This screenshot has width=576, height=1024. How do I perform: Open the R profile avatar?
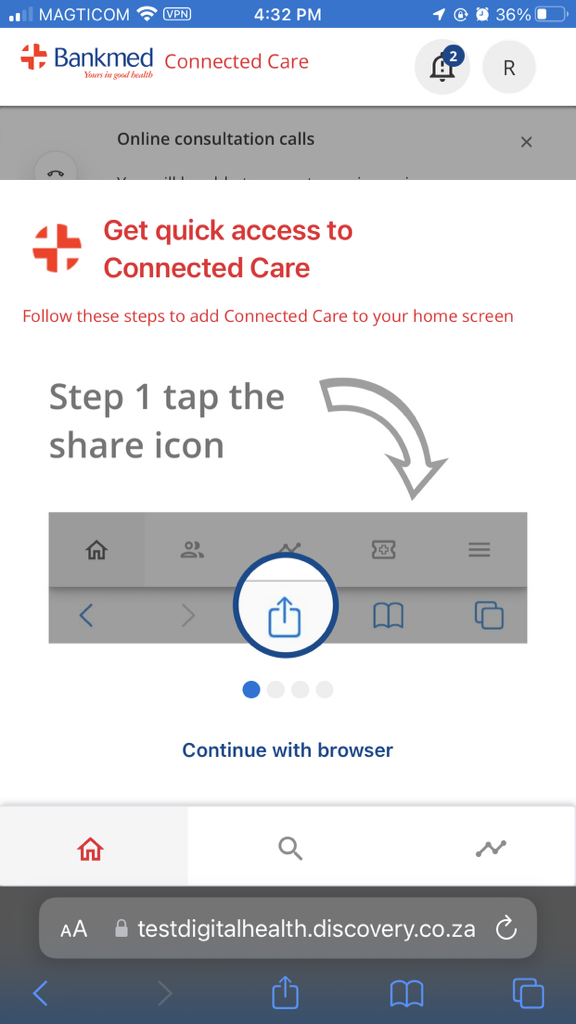pyautogui.click(x=509, y=67)
